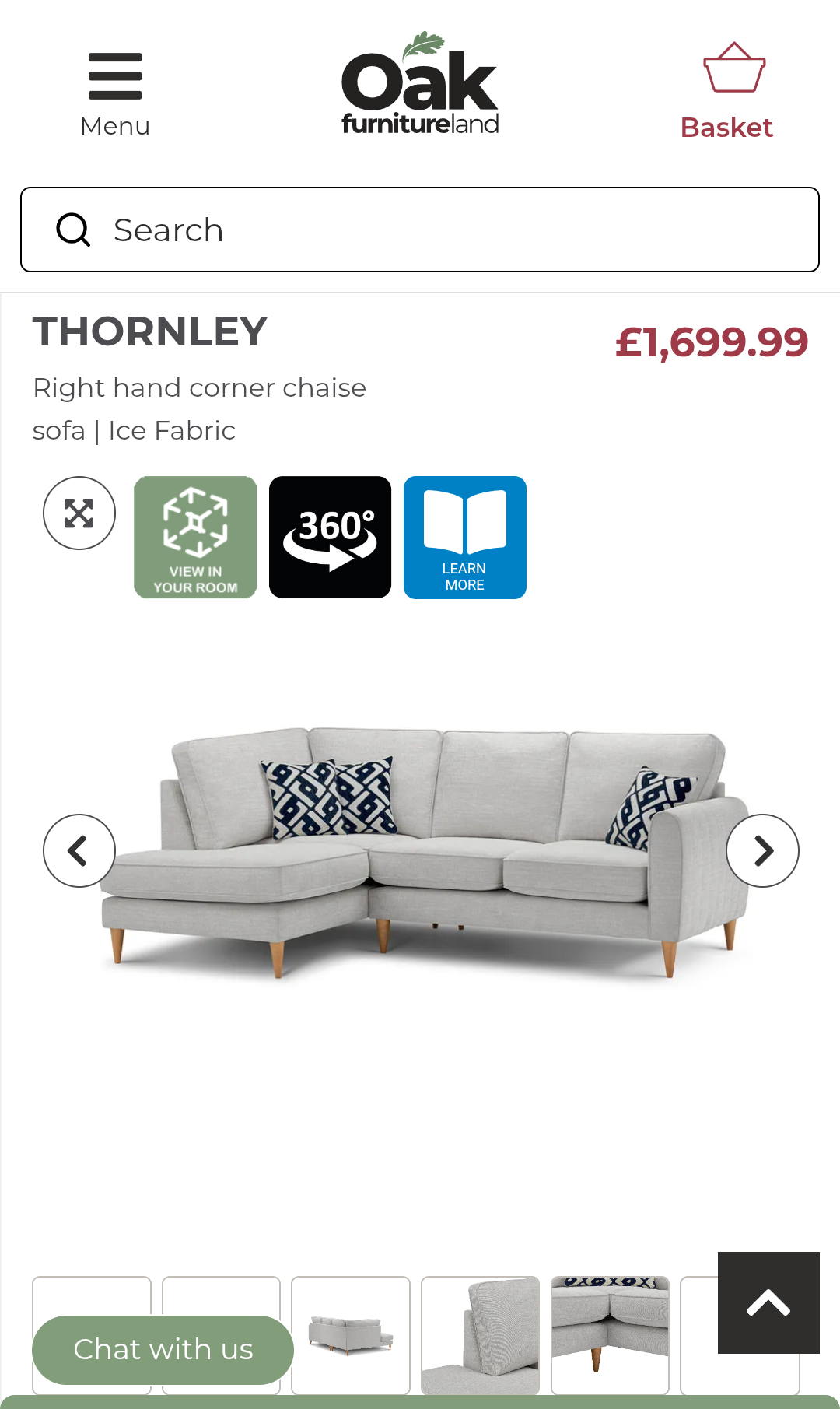Select the side-view sofa thumbnail
Screen dimensions: 840x1409
[x=351, y=1335]
